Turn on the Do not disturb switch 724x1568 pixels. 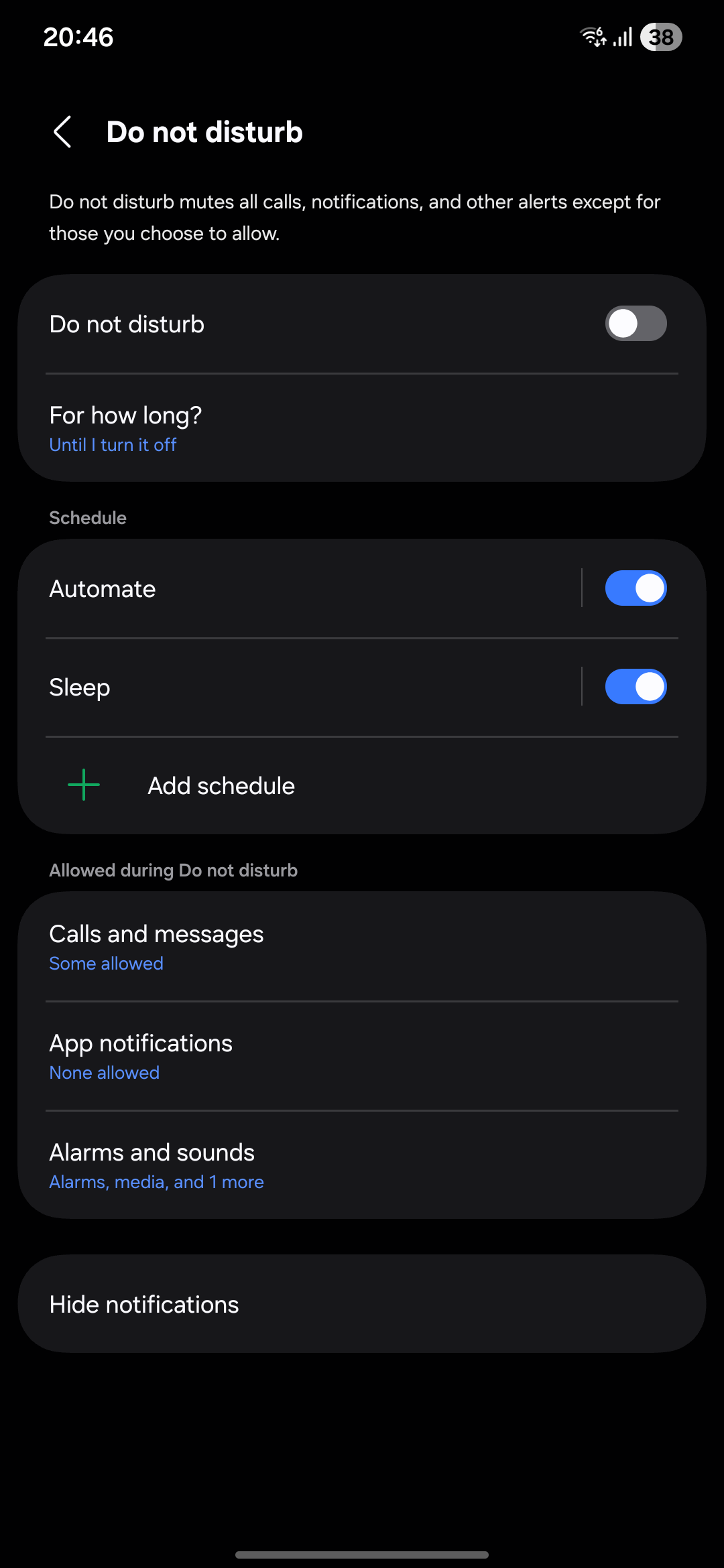tap(635, 324)
